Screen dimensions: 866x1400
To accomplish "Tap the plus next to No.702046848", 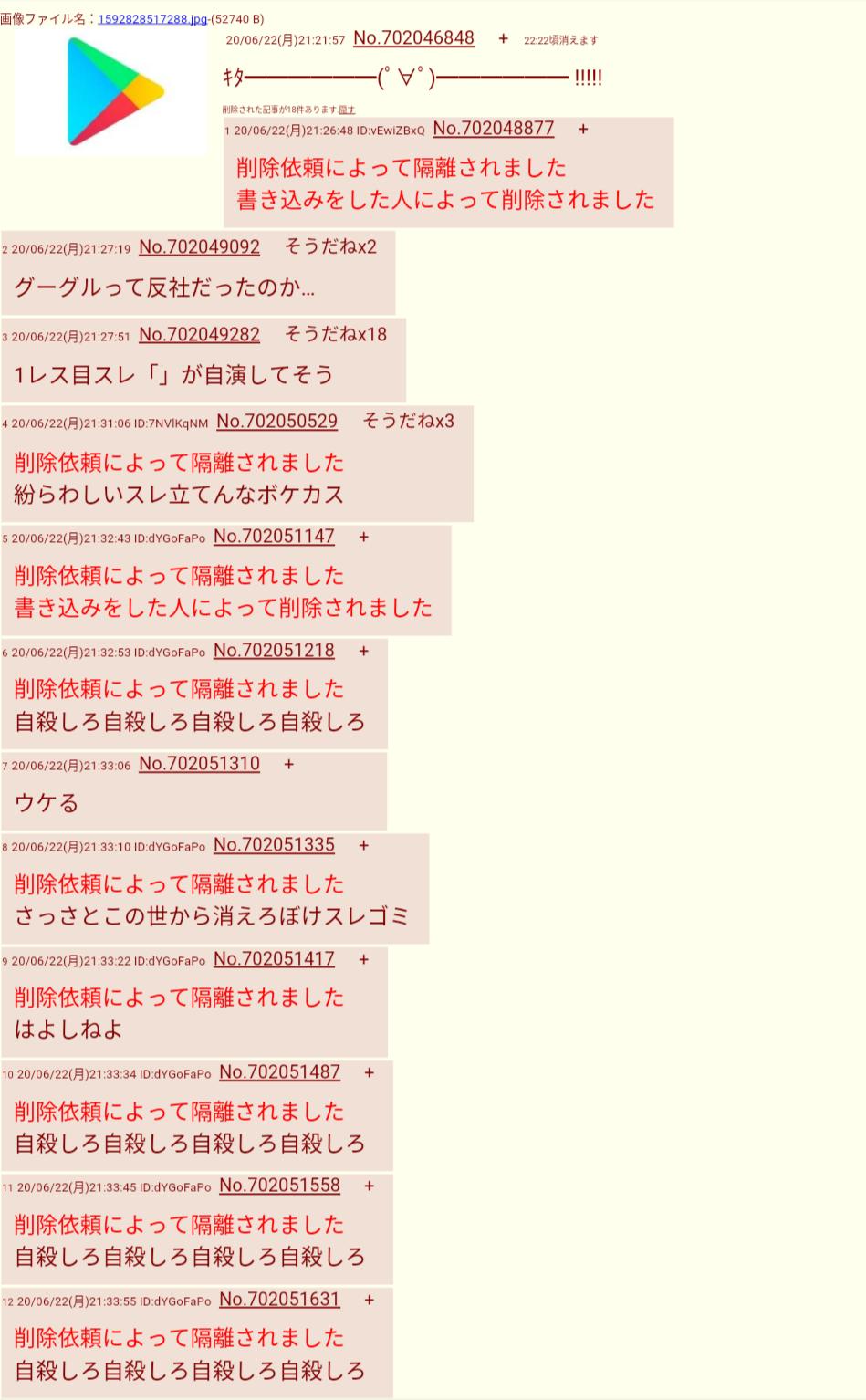I will (503, 38).
